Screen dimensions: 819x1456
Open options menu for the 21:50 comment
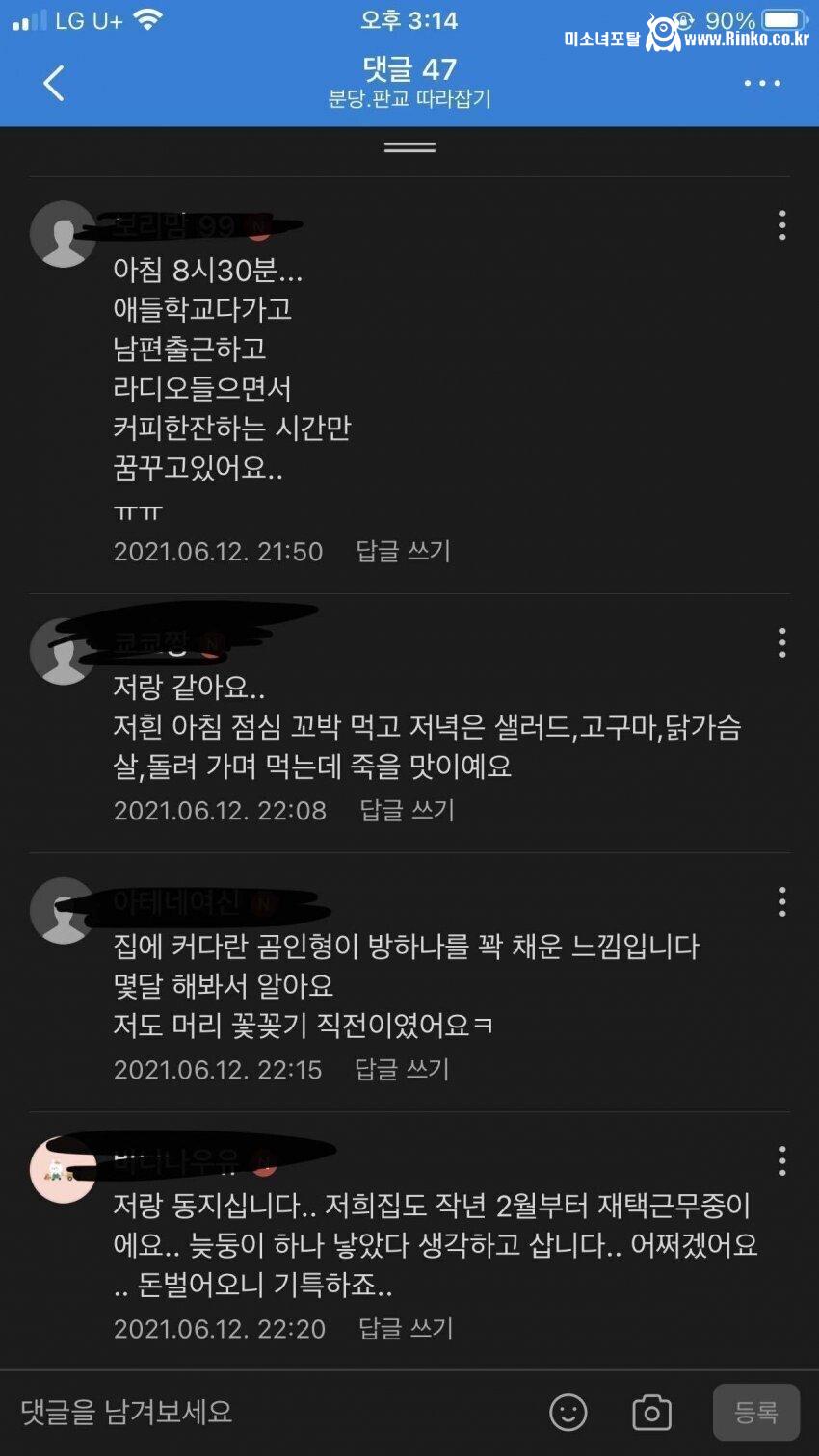point(781,225)
